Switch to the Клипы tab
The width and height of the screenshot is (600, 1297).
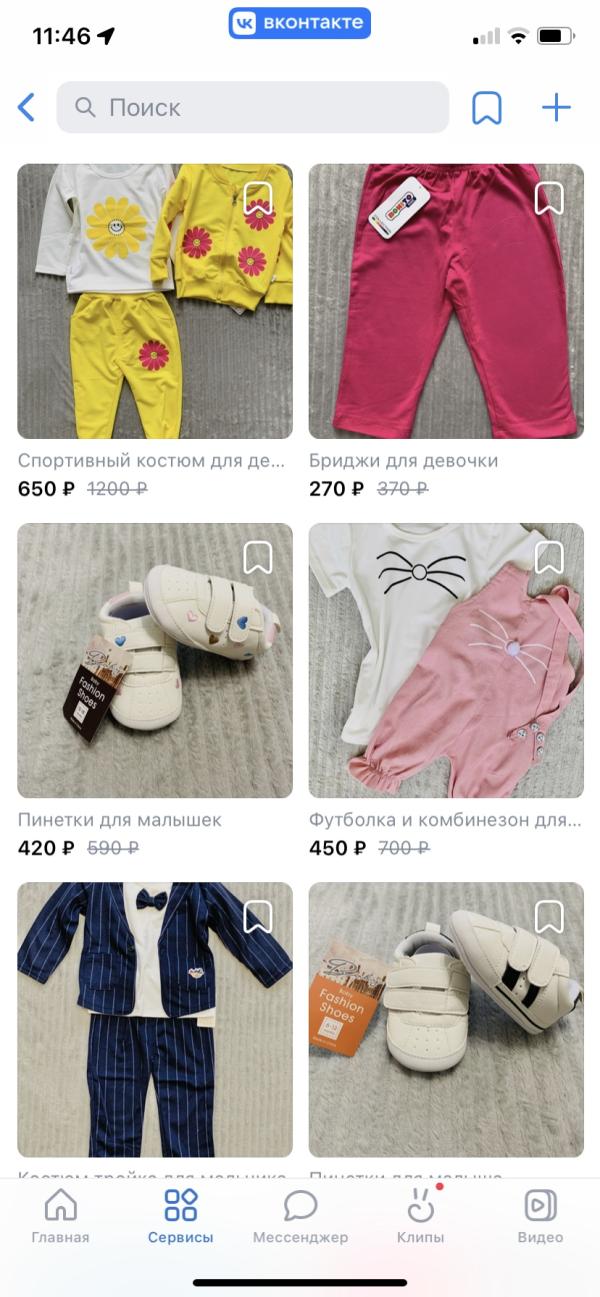pyautogui.click(x=420, y=1217)
